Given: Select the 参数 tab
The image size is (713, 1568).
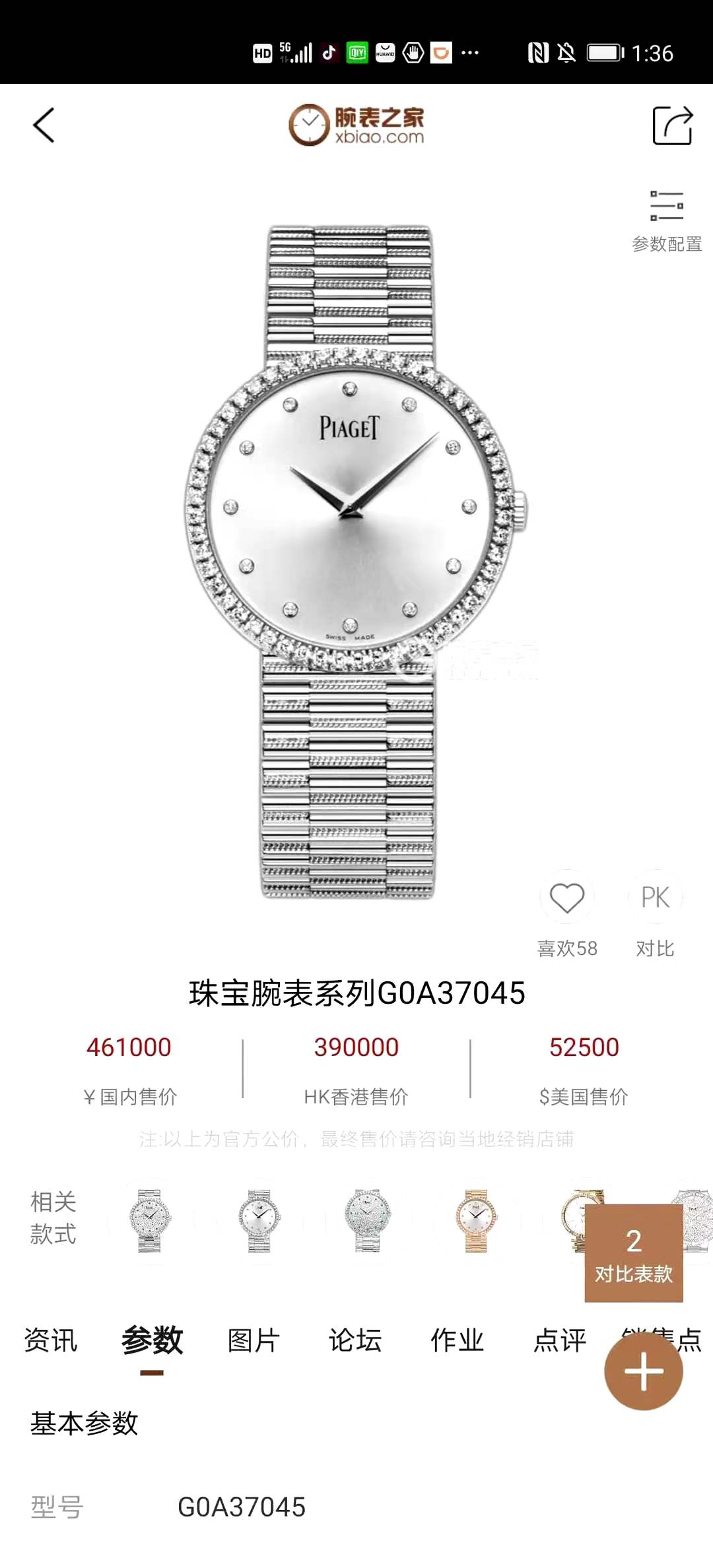Looking at the screenshot, I should click(152, 1340).
